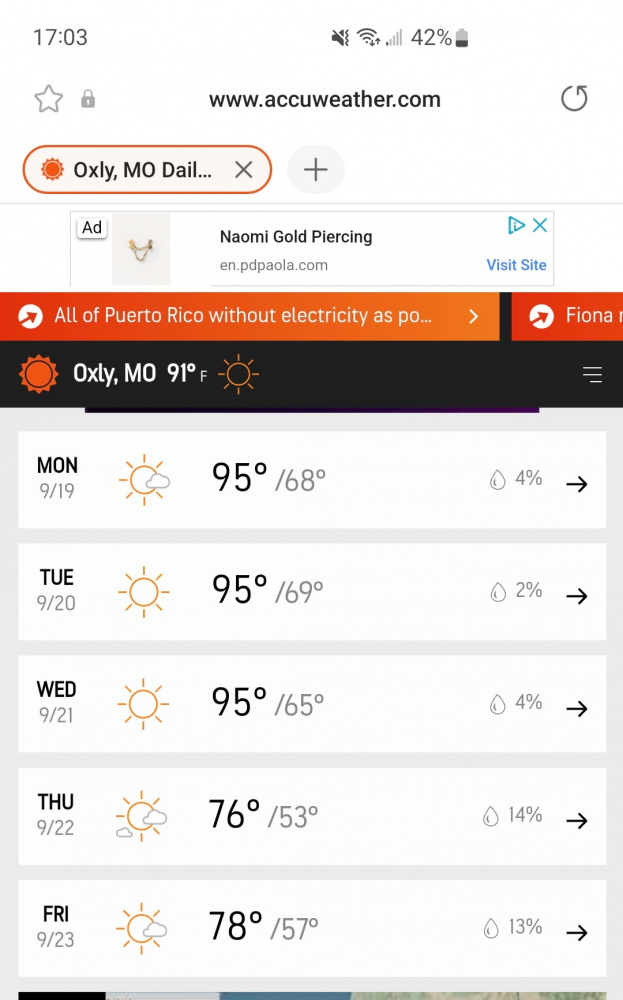This screenshot has width=623, height=1000.
Task: Reload the AccuWeather page
Action: click(574, 98)
